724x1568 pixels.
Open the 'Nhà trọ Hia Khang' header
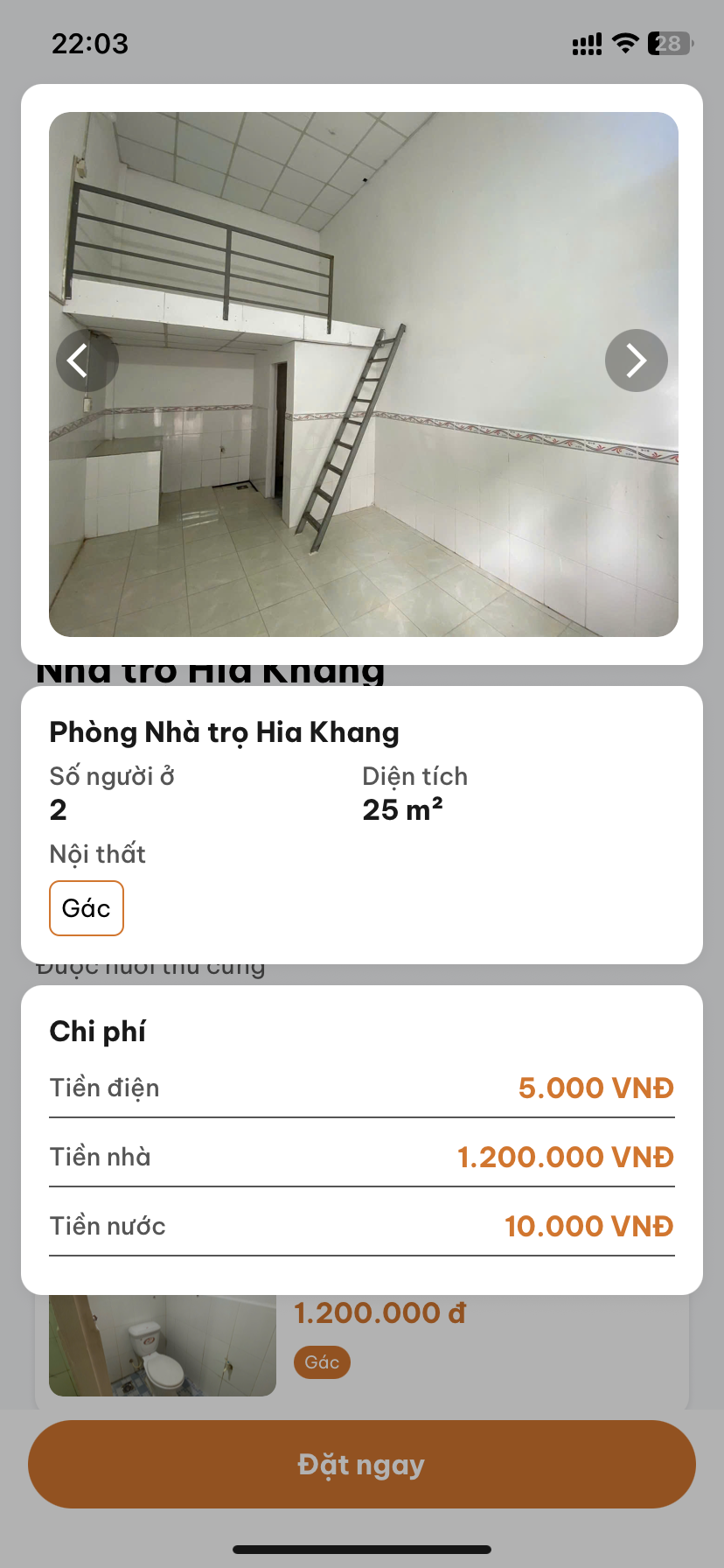click(210, 669)
